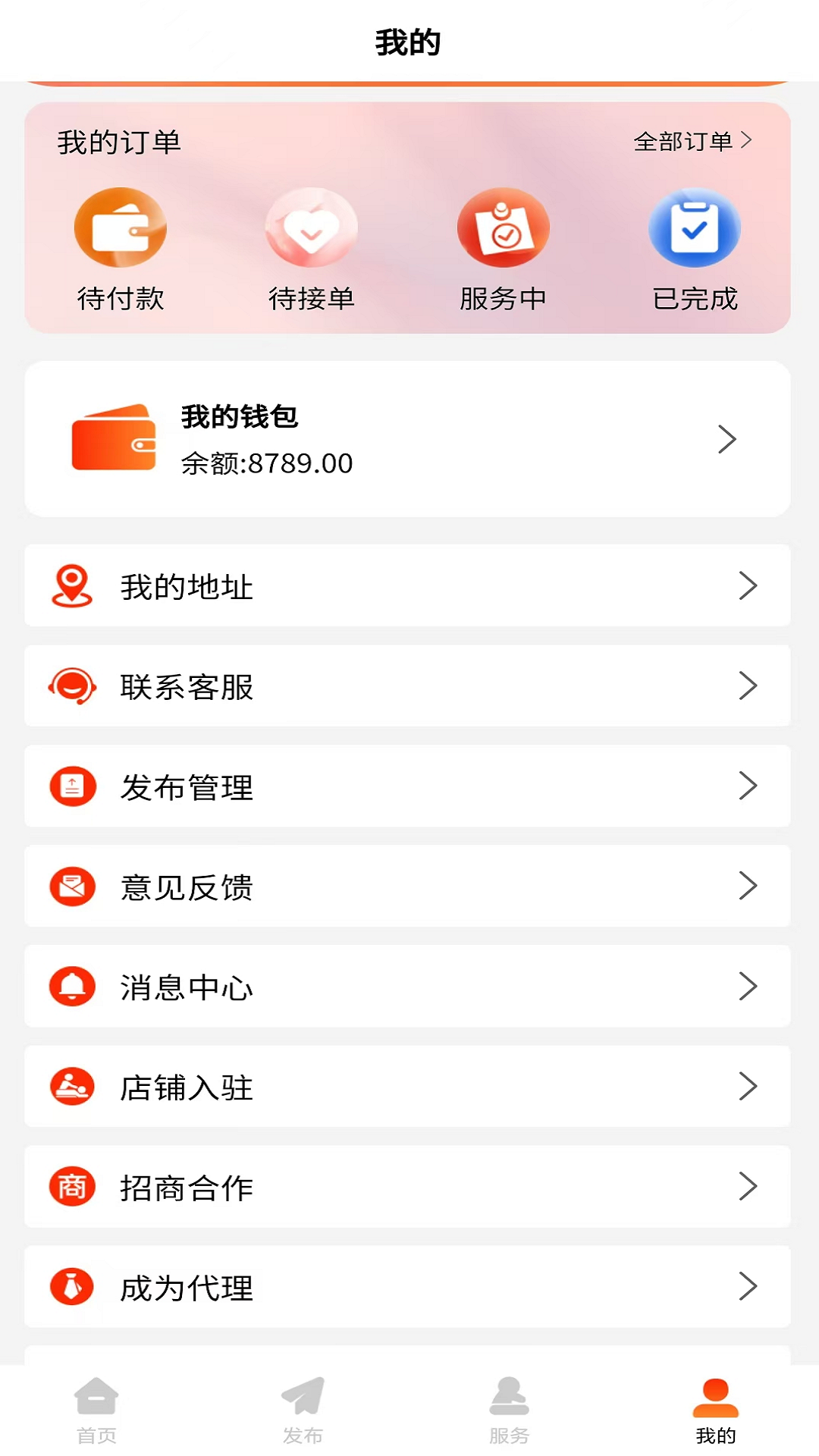This screenshot has width=819, height=1456.
Task: Expand the arrow beside 全部订单
Action: [x=748, y=140]
